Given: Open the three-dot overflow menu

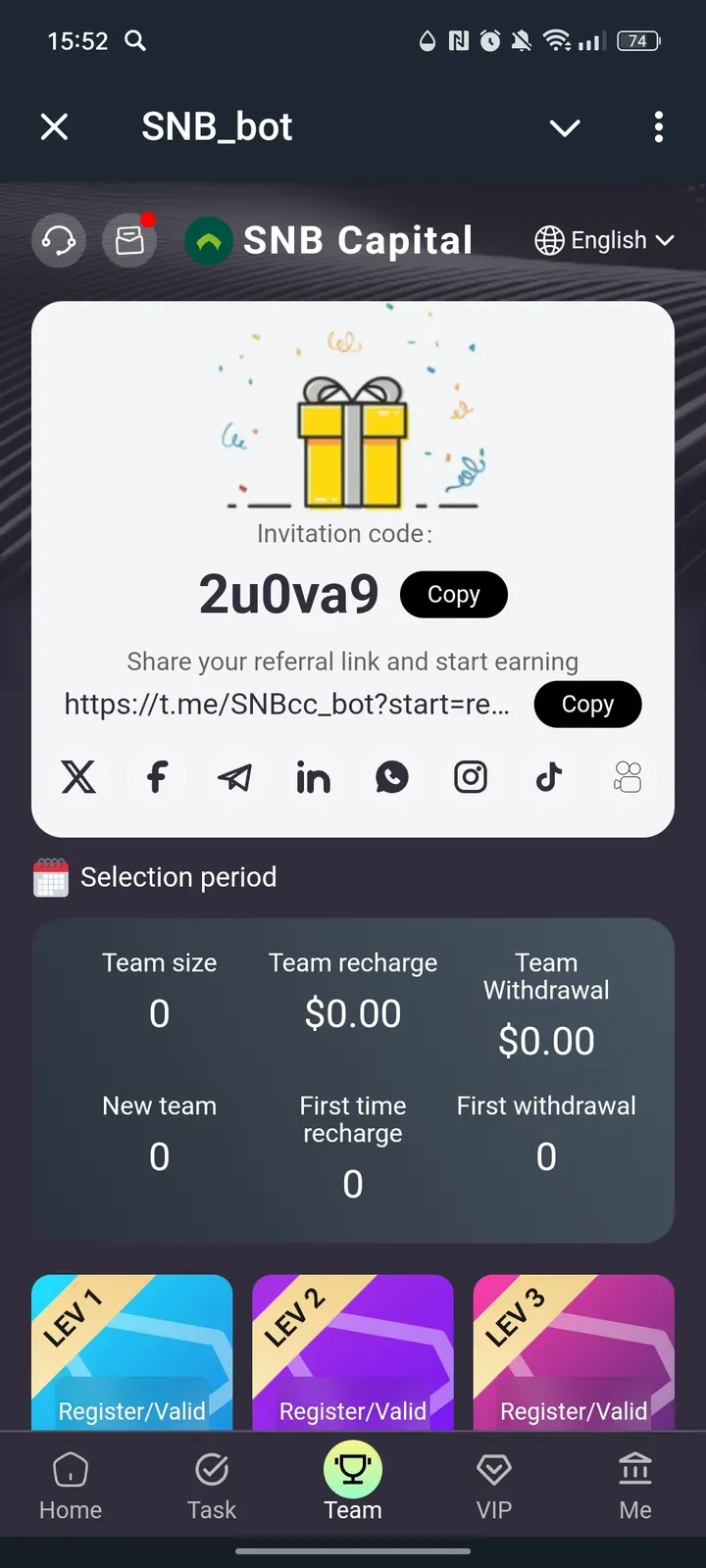Looking at the screenshot, I should coord(658,126).
